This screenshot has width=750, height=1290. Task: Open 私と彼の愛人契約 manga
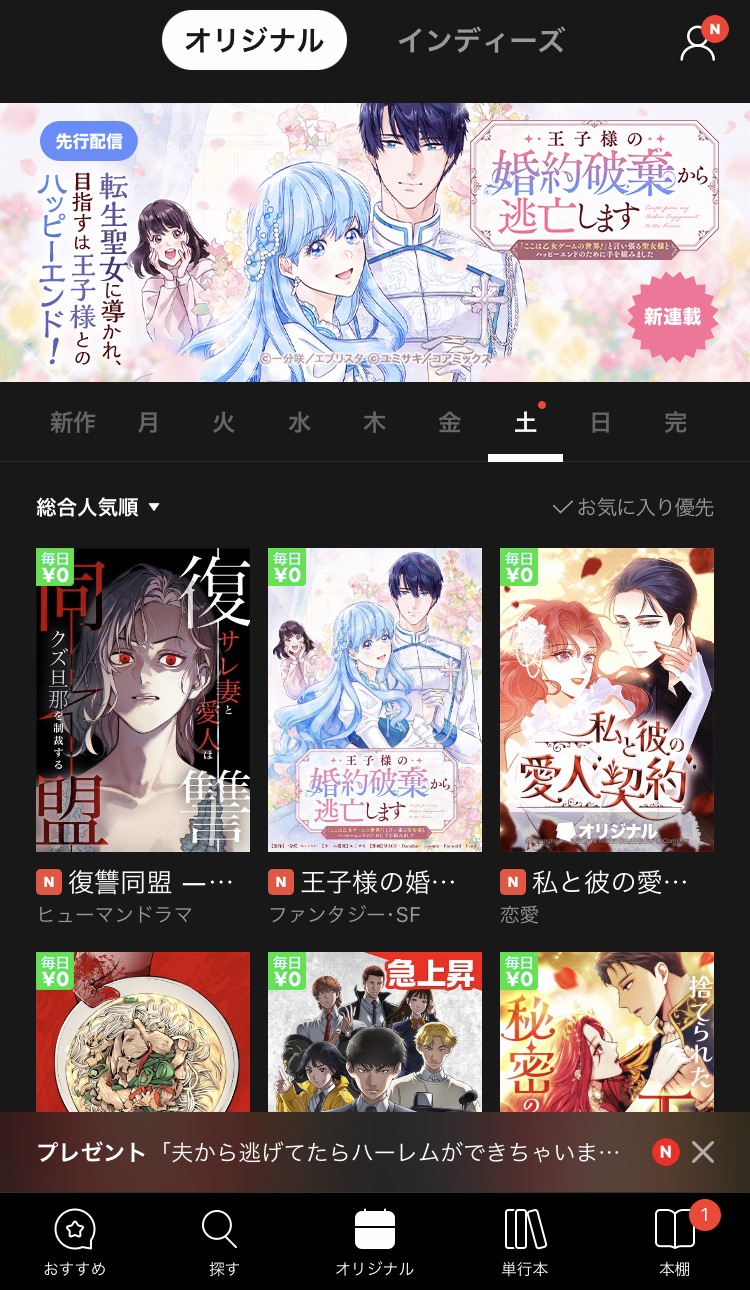tap(606, 700)
